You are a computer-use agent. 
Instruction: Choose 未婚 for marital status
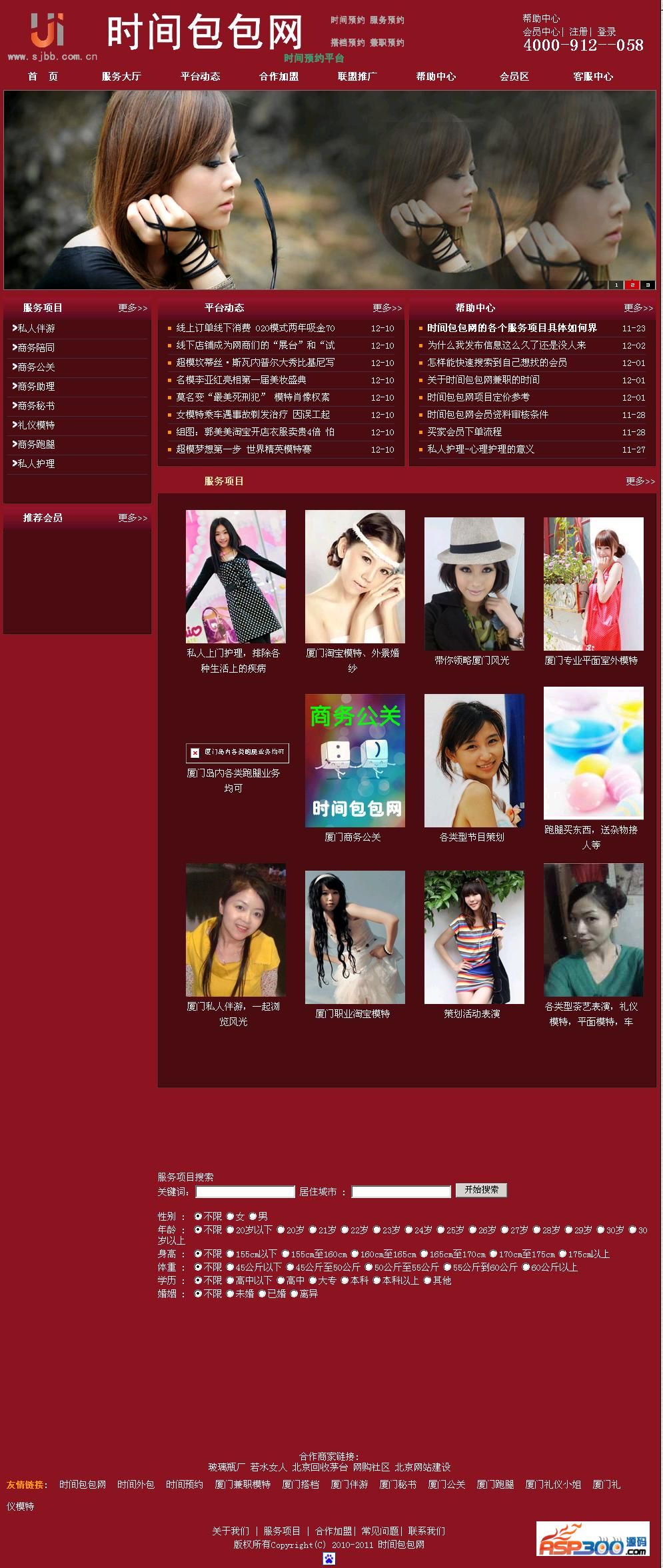231,1294
